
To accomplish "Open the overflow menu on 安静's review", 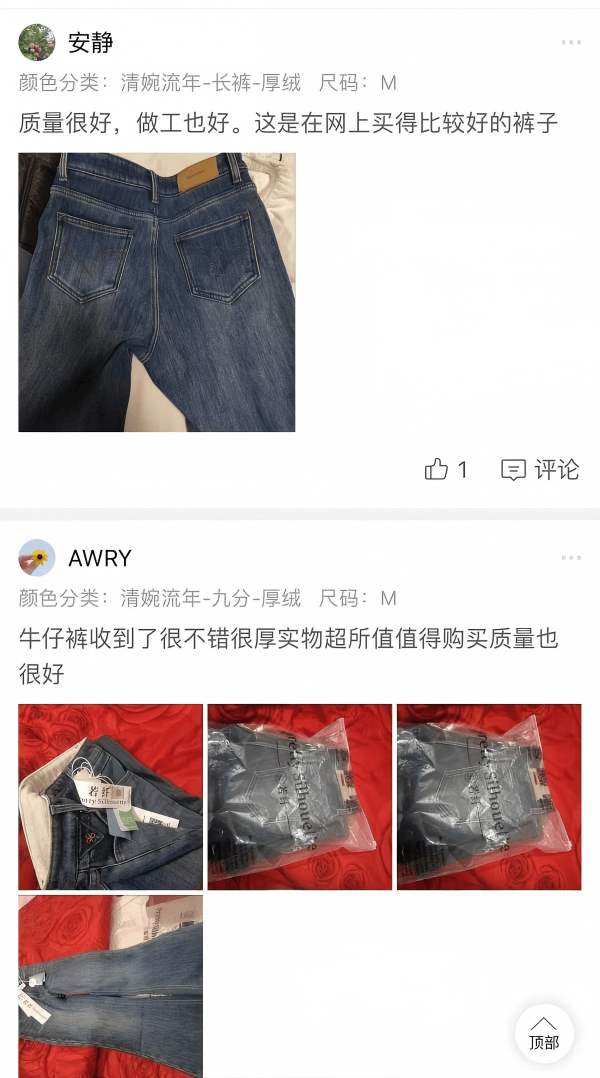I will 571,43.
